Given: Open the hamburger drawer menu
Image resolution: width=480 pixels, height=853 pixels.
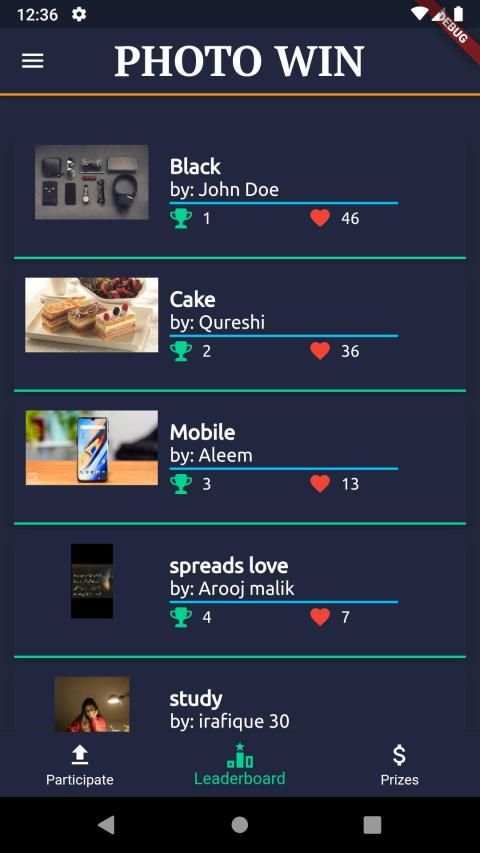Looking at the screenshot, I should pyautogui.click(x=33, y=61).
